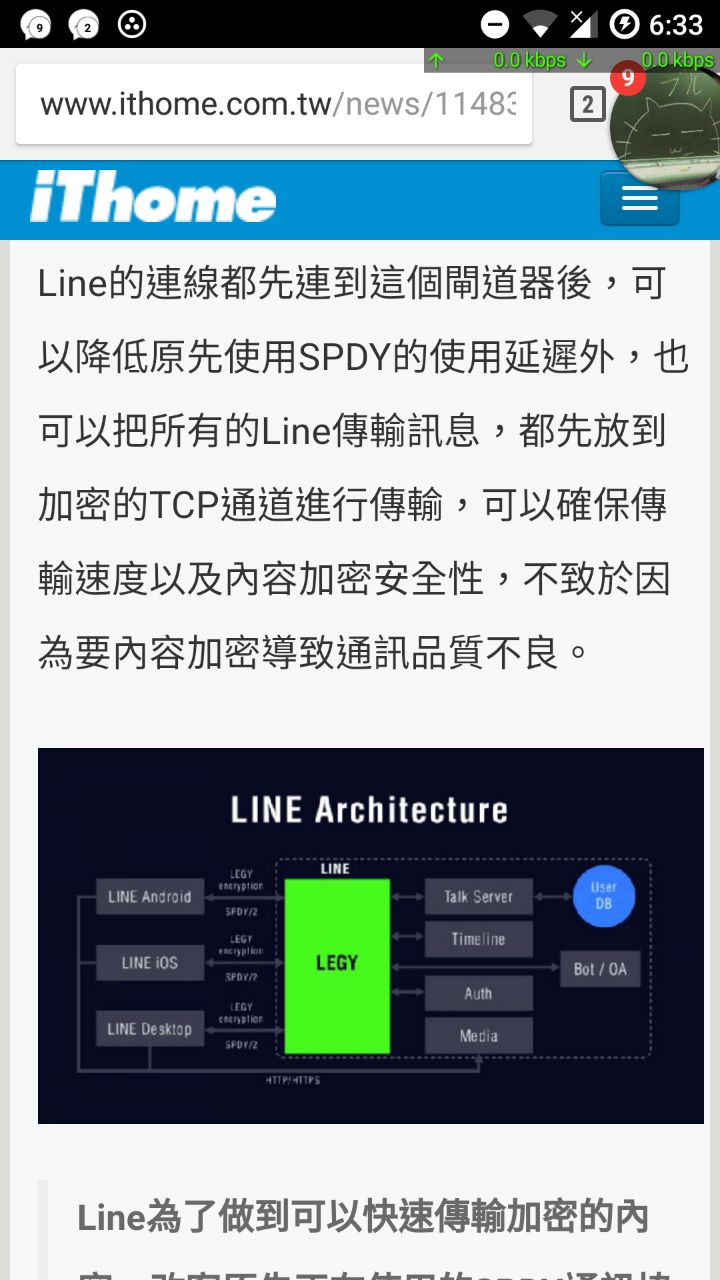Go to the iThome homepage via logo
The image size is (720, 1280).
pos(153,198)
